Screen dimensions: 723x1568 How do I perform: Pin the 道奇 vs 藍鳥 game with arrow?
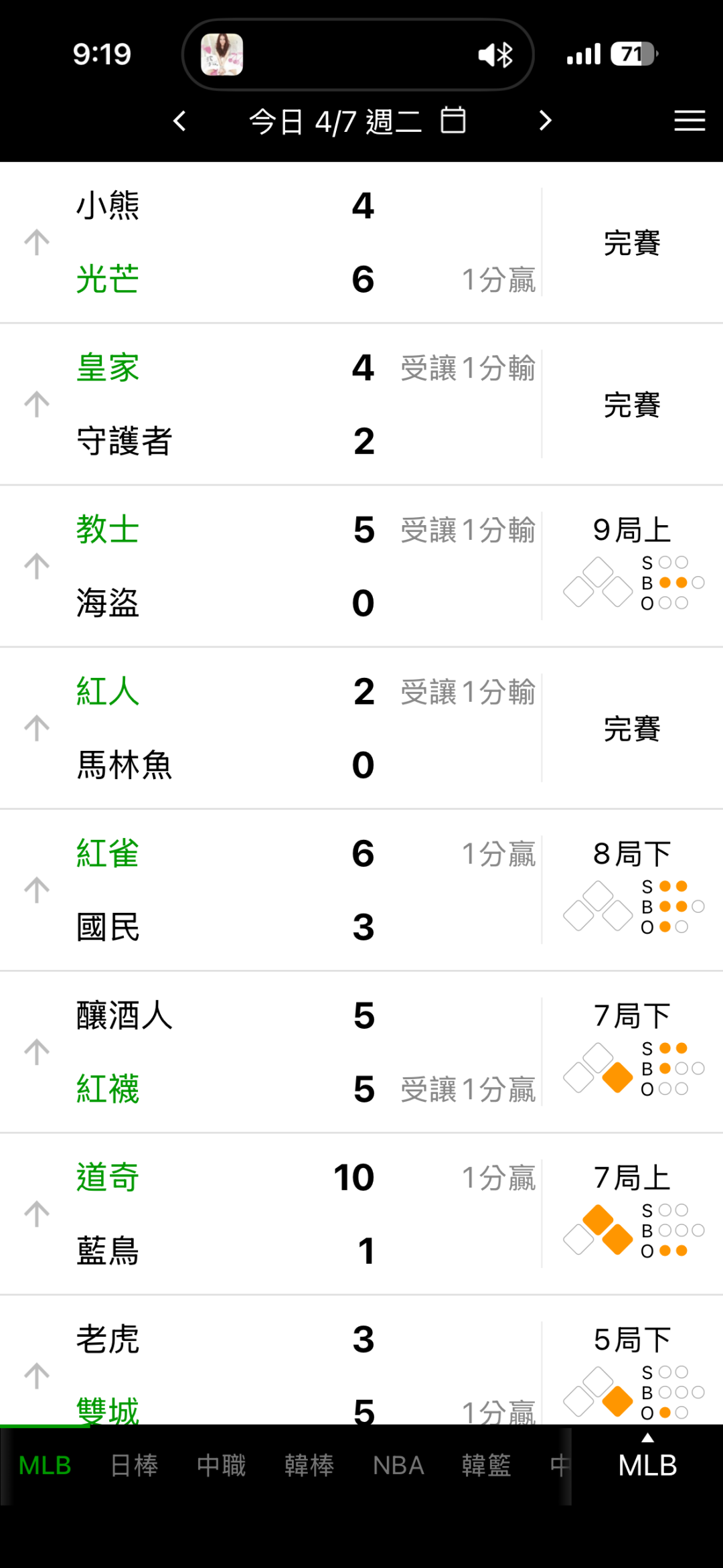tap(37, 1214)
